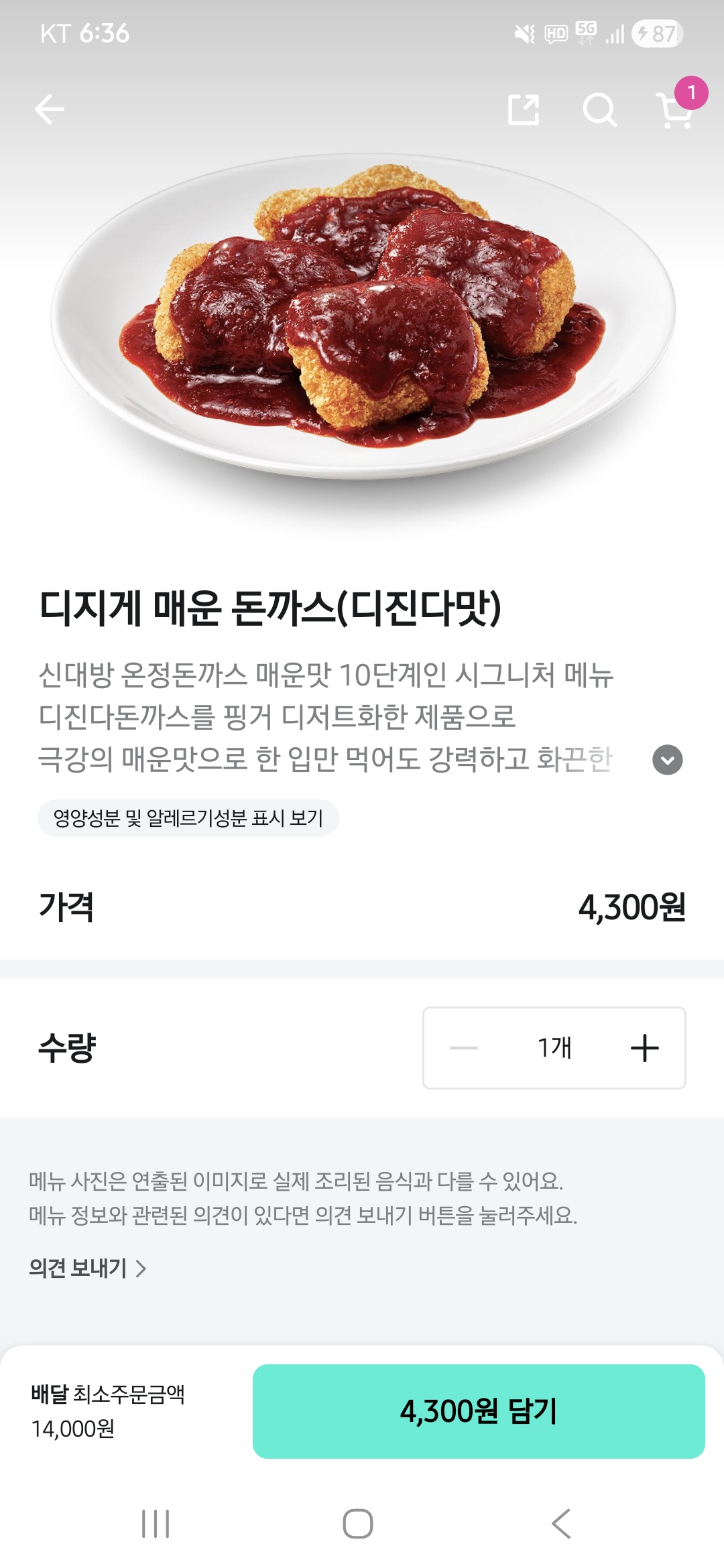Viewport: 724px width, 1568px height.
Task: Tap the 4,300원 담기 button
Action: coord(479,1411)
